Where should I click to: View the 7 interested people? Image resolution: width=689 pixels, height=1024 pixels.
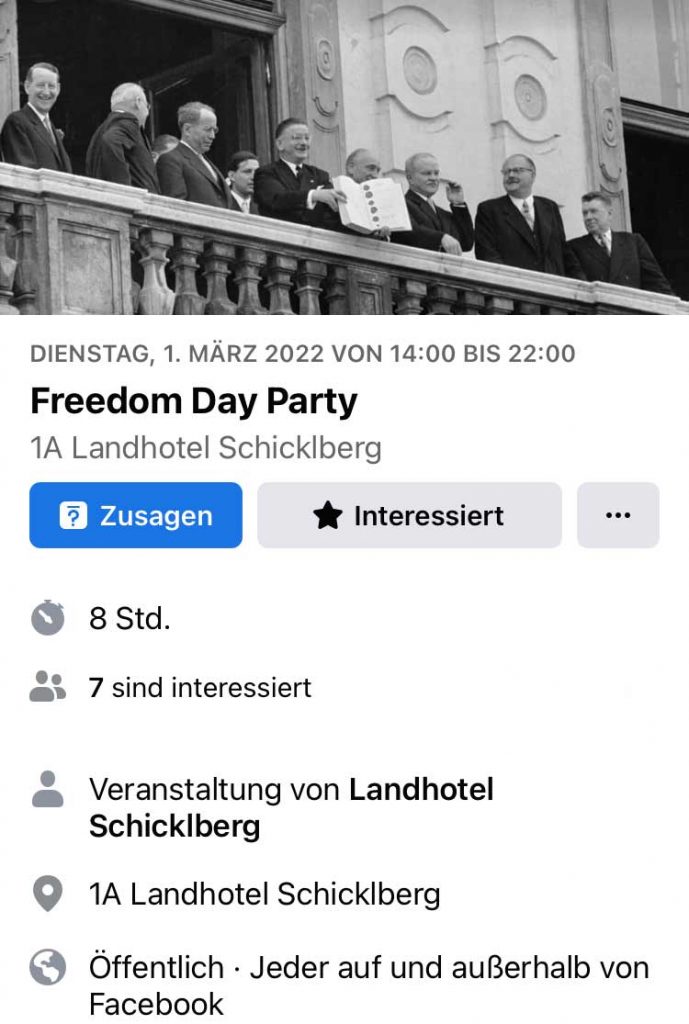pyautogui.click(x=200, y=688)
